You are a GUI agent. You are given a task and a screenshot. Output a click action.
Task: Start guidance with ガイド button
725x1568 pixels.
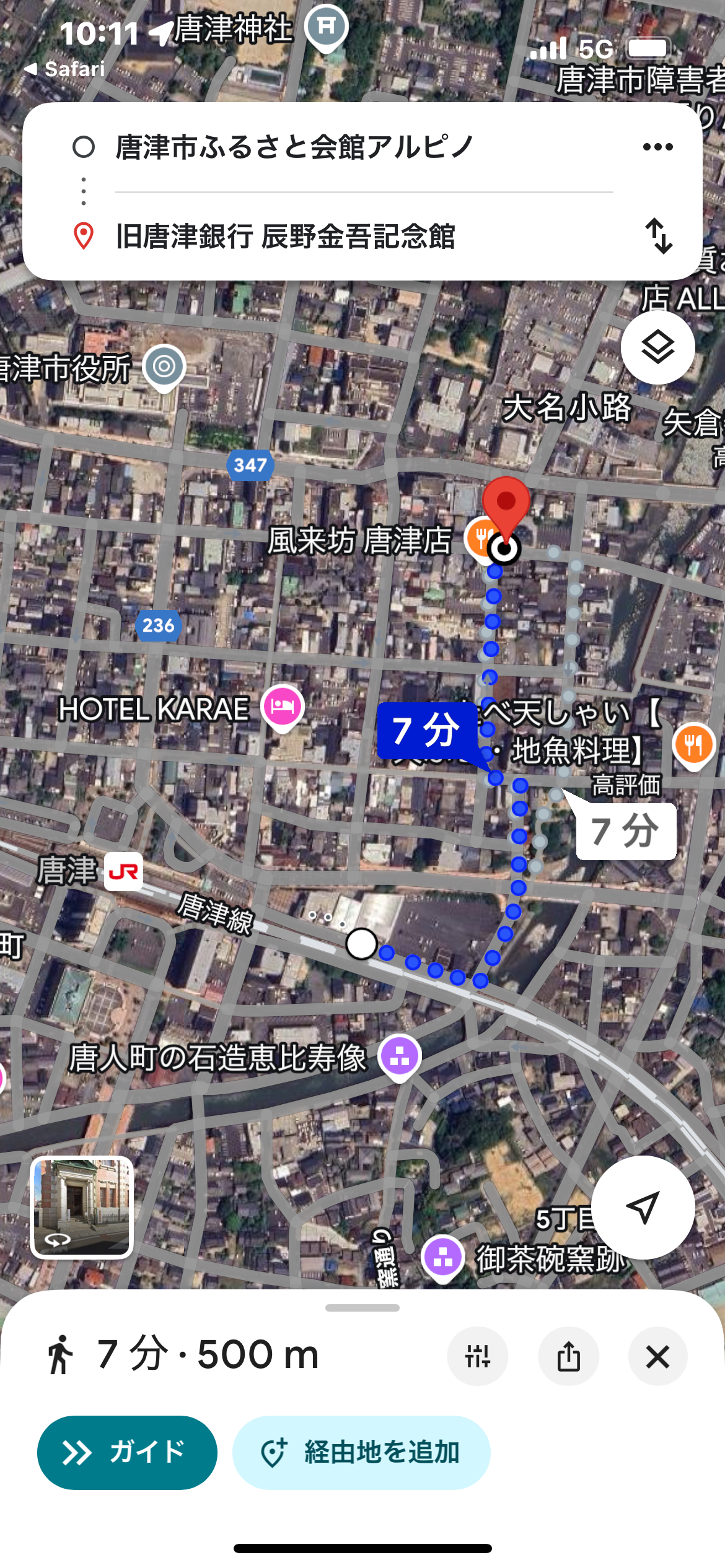[x=127, y=1452]
